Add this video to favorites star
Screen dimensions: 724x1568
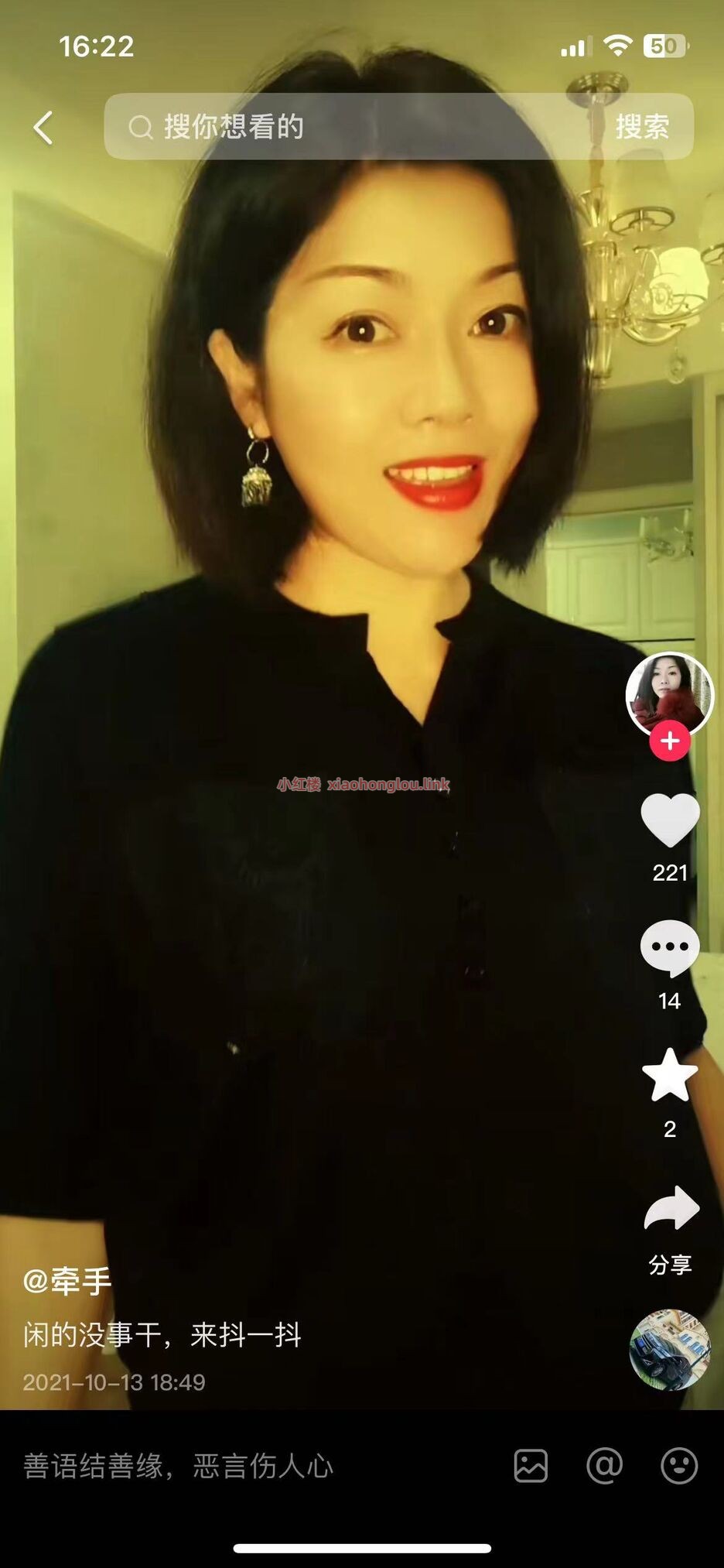click(670, 1076)
